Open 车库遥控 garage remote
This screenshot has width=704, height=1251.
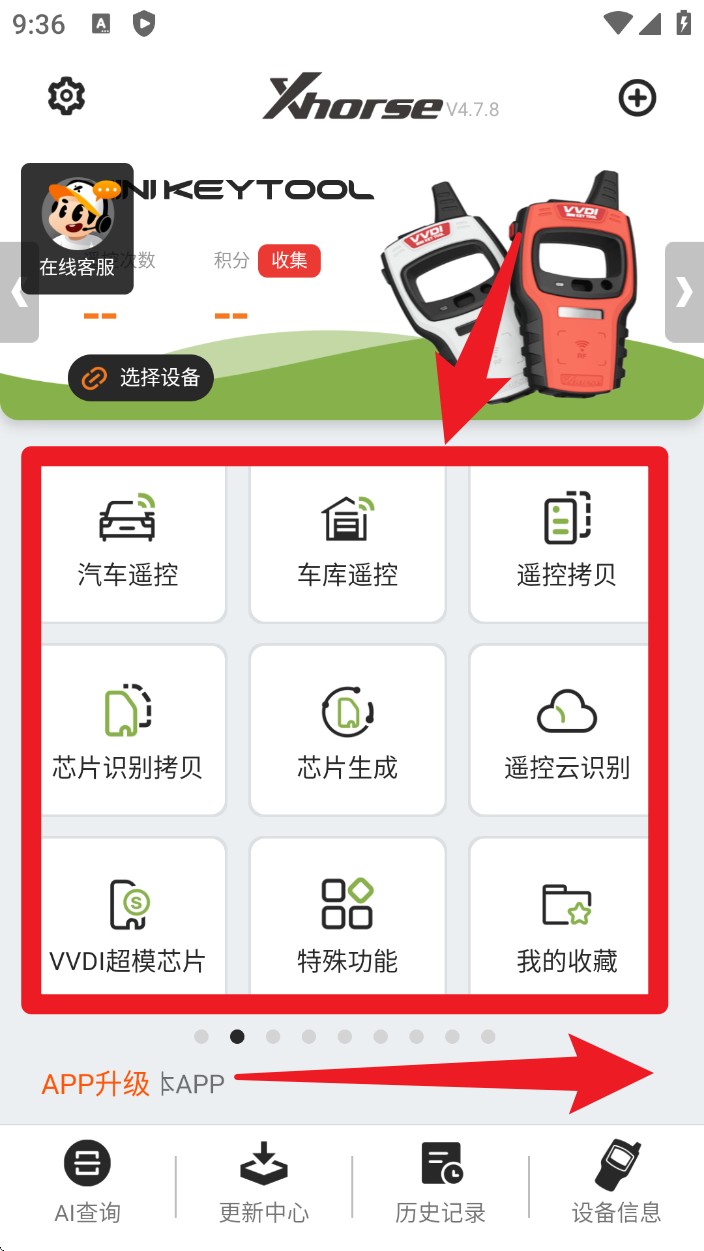347,542
